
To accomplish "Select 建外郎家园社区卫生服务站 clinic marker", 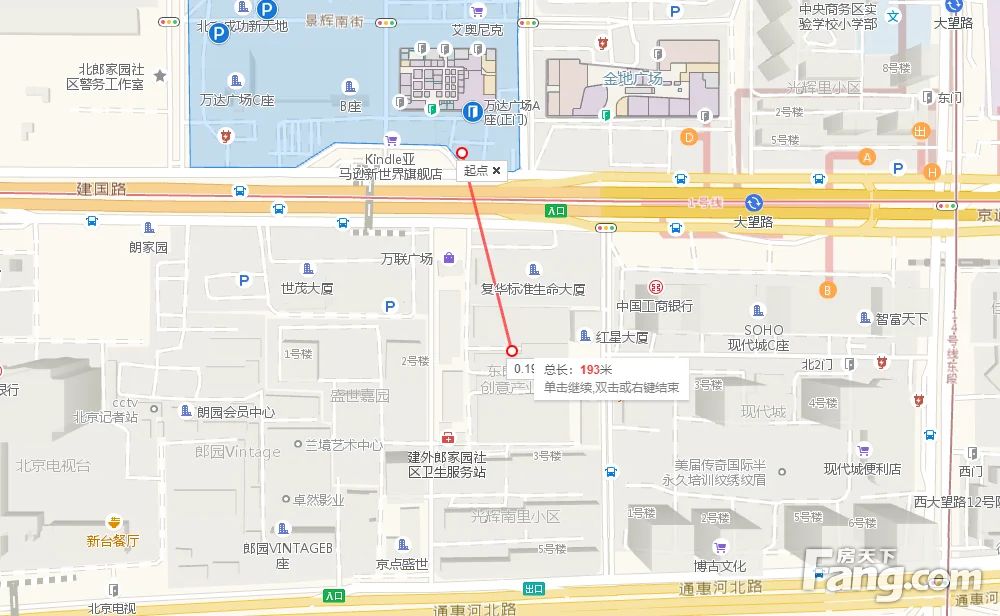I will 447,438.
